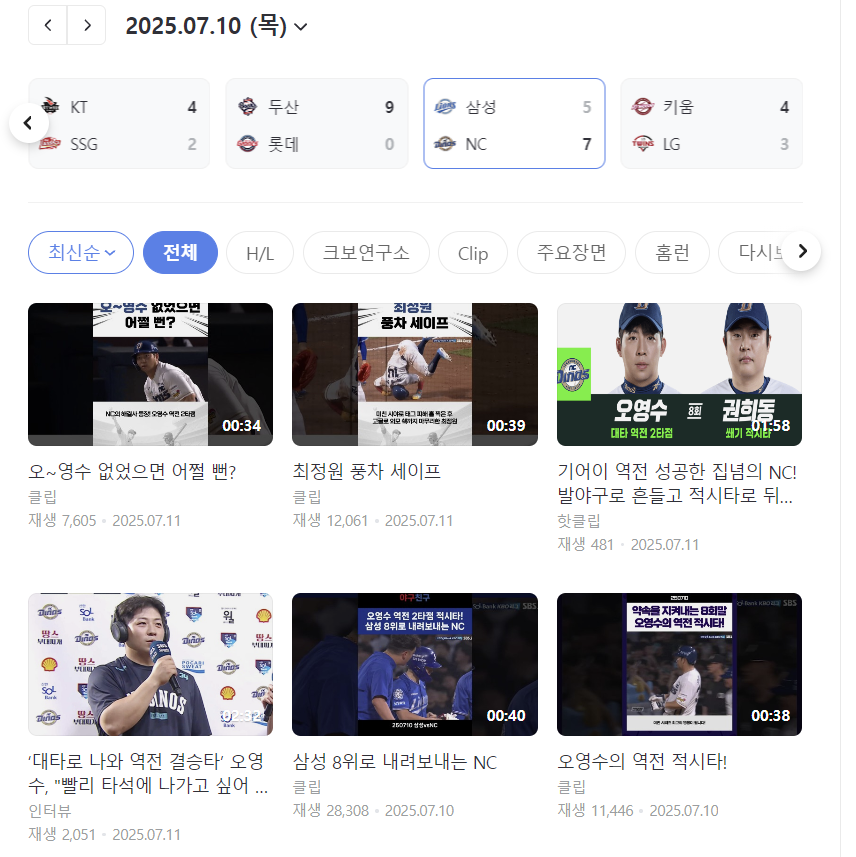Image resolution: width=856 pixels, height=857 pixels.
Task: Toggle the H/L highlights filter
Action: click(x=259, y=253)
